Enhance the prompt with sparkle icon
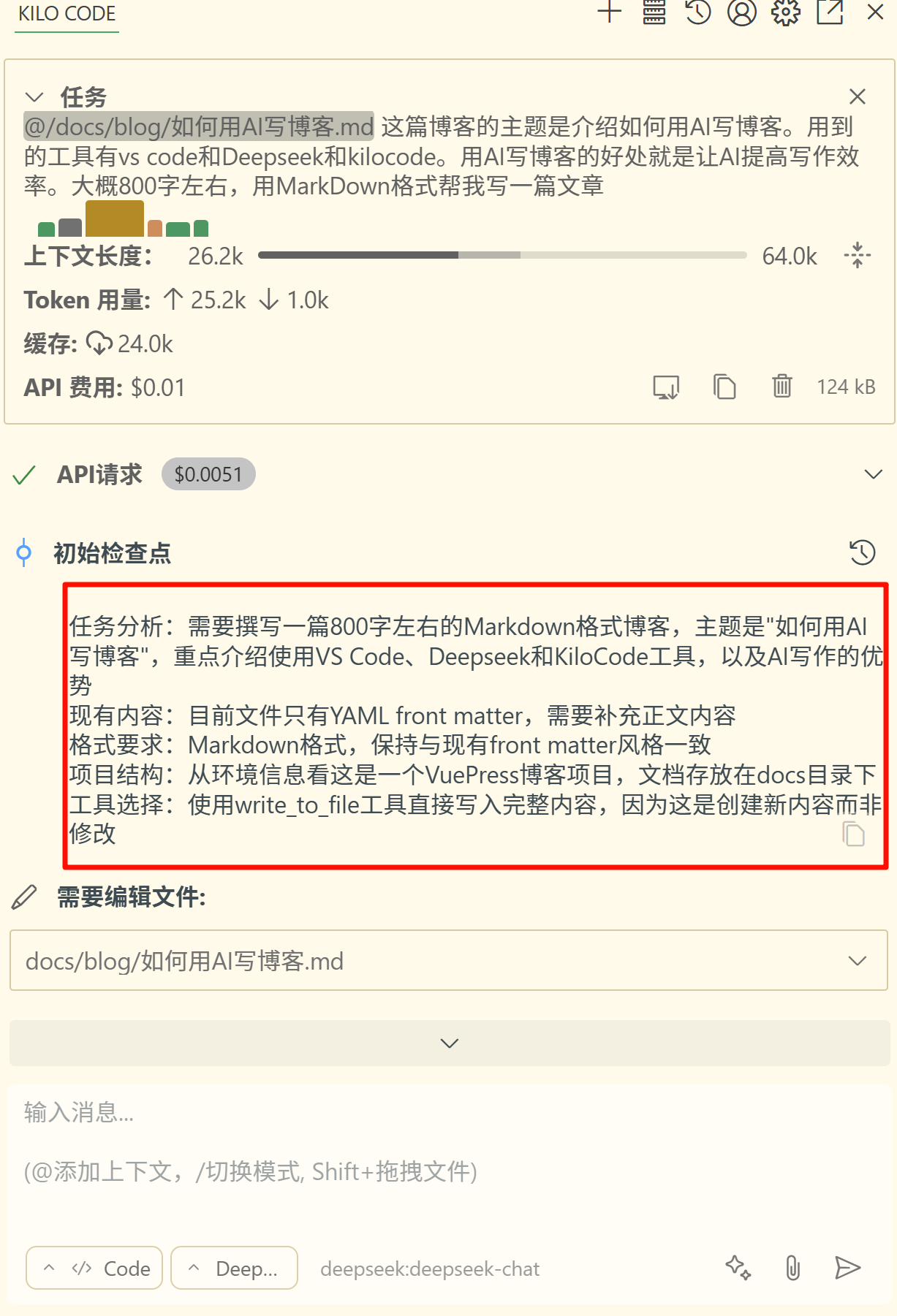Viewport: 897px width, 1316px height. pyautogui.click(x=738, y=1268)
